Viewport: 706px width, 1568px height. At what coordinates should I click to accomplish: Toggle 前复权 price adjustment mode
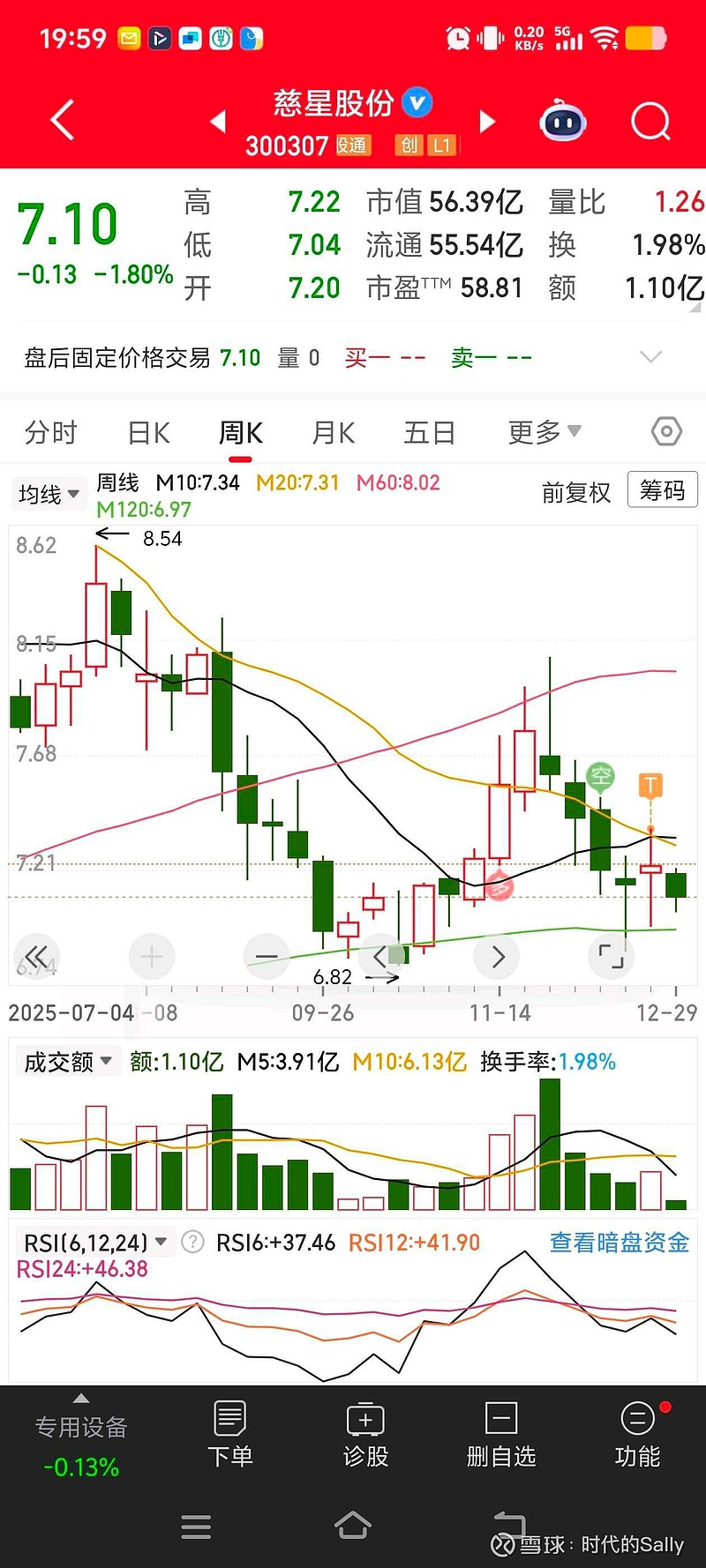pyautogui.click(x=576, y=492)
